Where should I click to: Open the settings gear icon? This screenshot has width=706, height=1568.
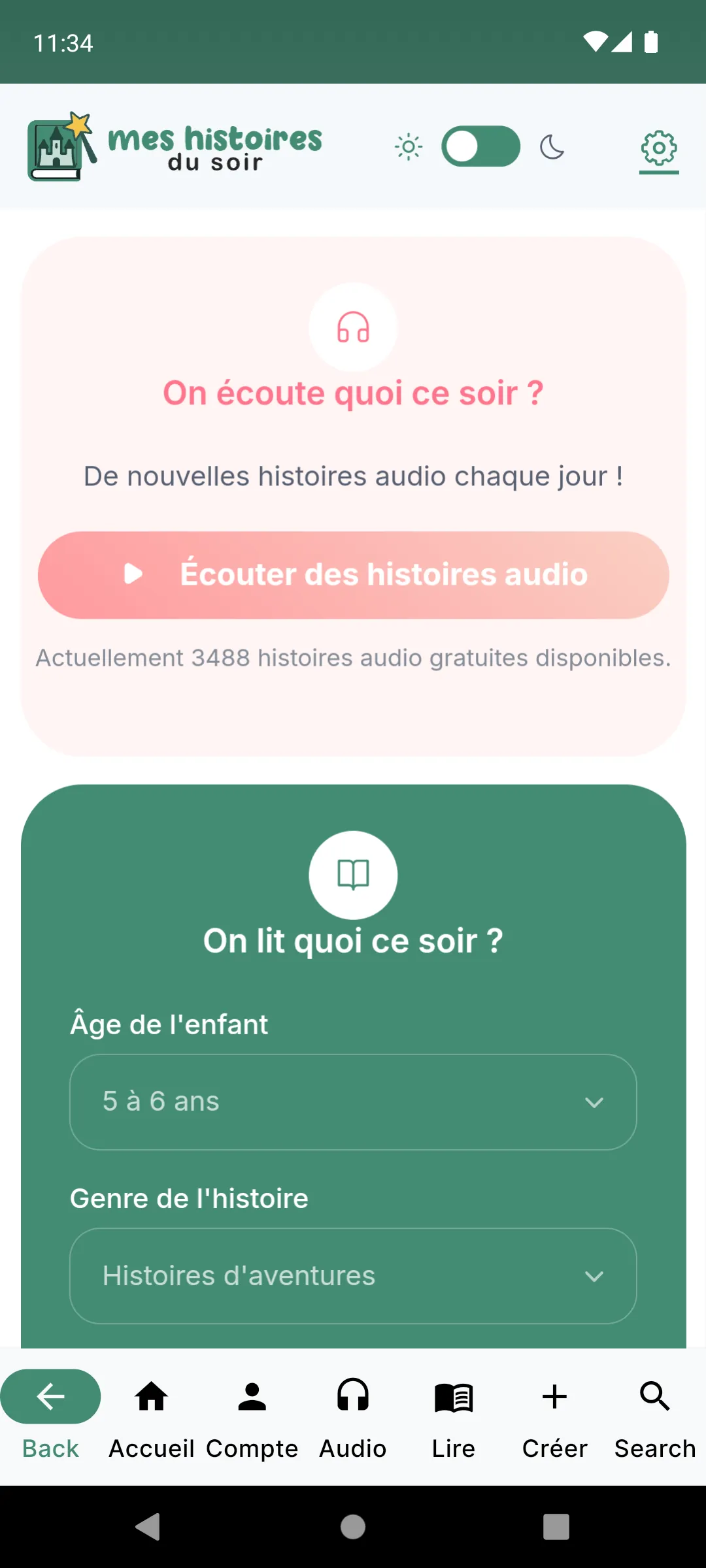(x=659, y=148)
